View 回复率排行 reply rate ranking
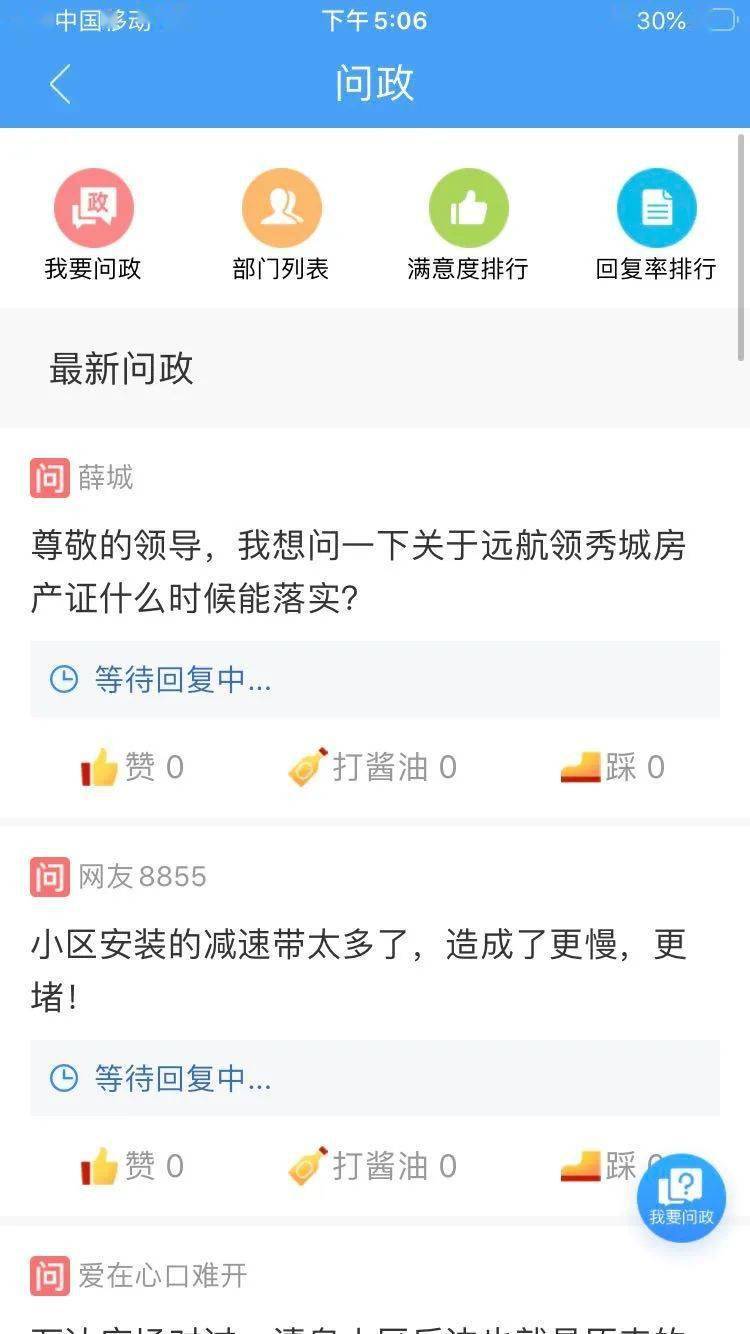Image resolution: width=750 pixels, height=1334 pixels. click(656, 208)
